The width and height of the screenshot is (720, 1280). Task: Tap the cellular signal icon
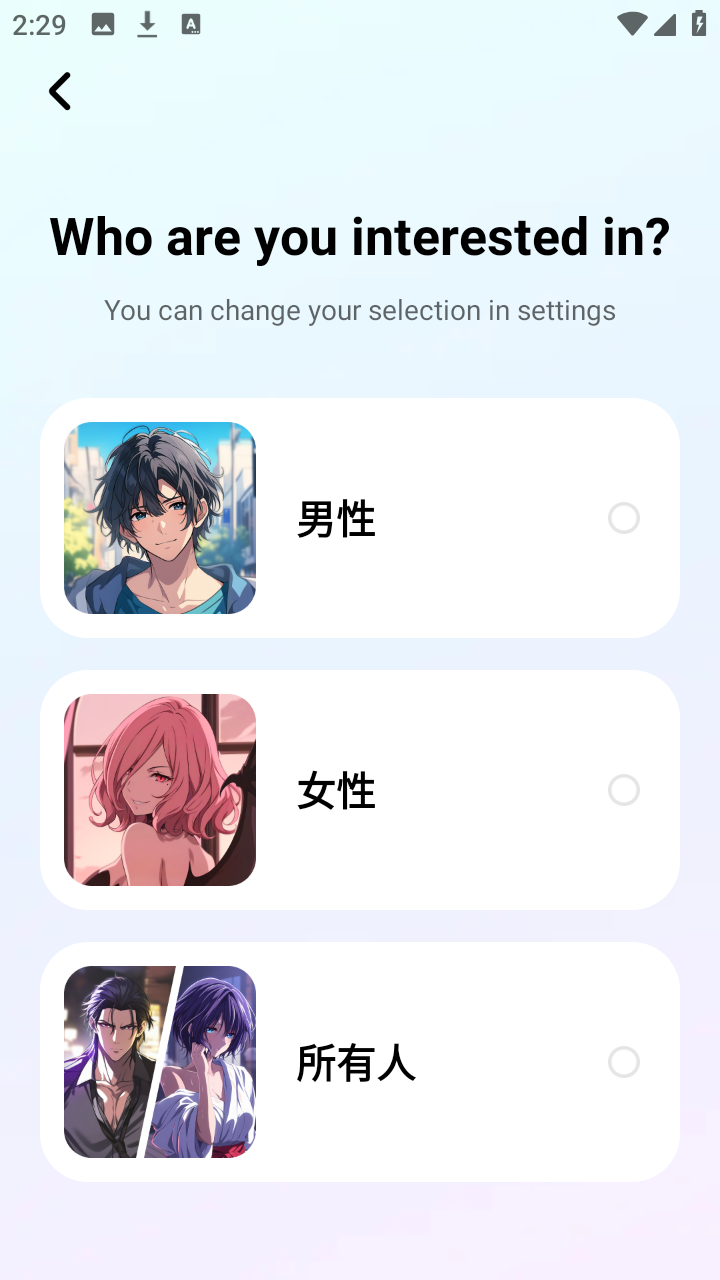667,24
